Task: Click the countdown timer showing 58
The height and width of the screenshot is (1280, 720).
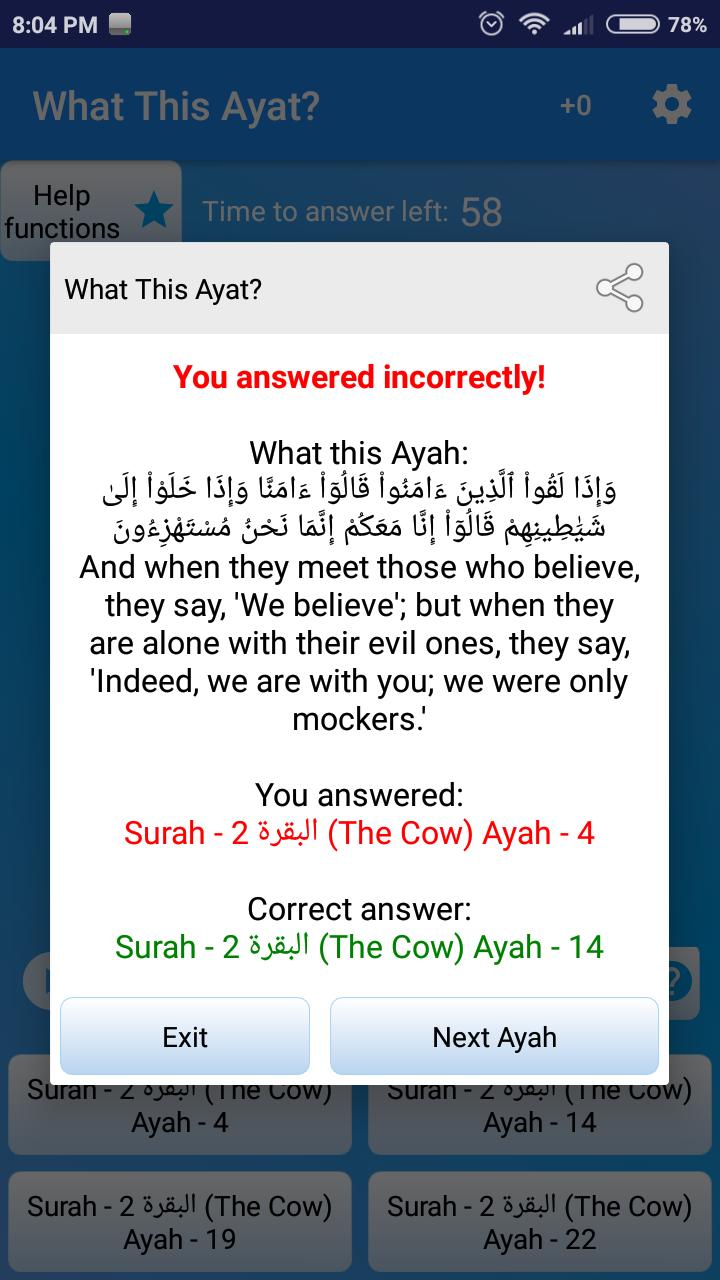Action: tap(482, 211)
